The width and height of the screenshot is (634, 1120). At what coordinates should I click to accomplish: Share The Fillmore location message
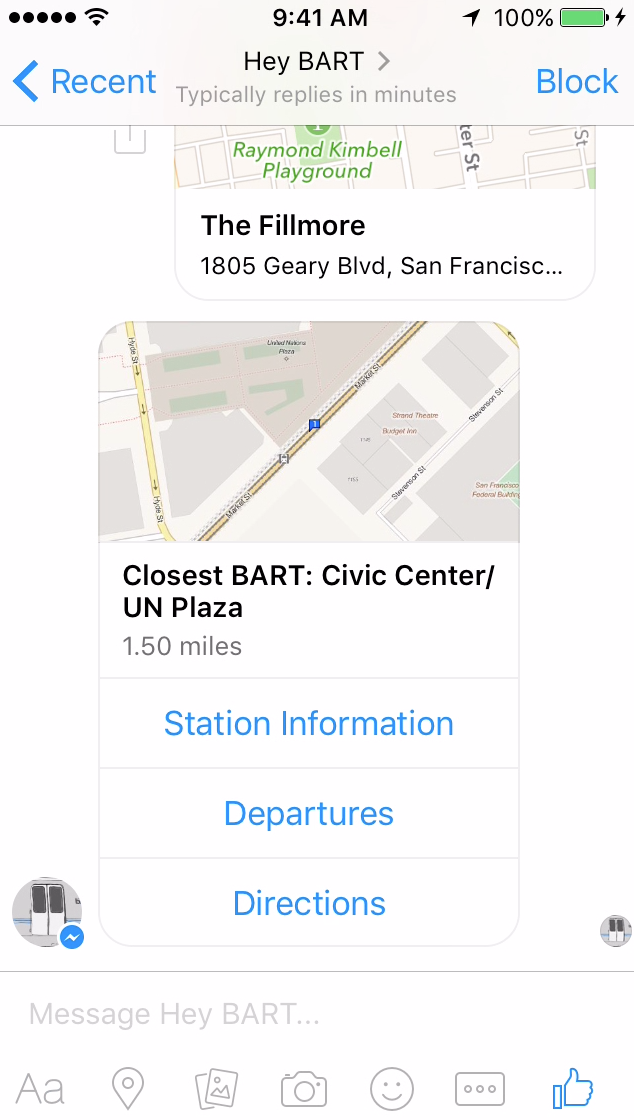pos(129,139)
